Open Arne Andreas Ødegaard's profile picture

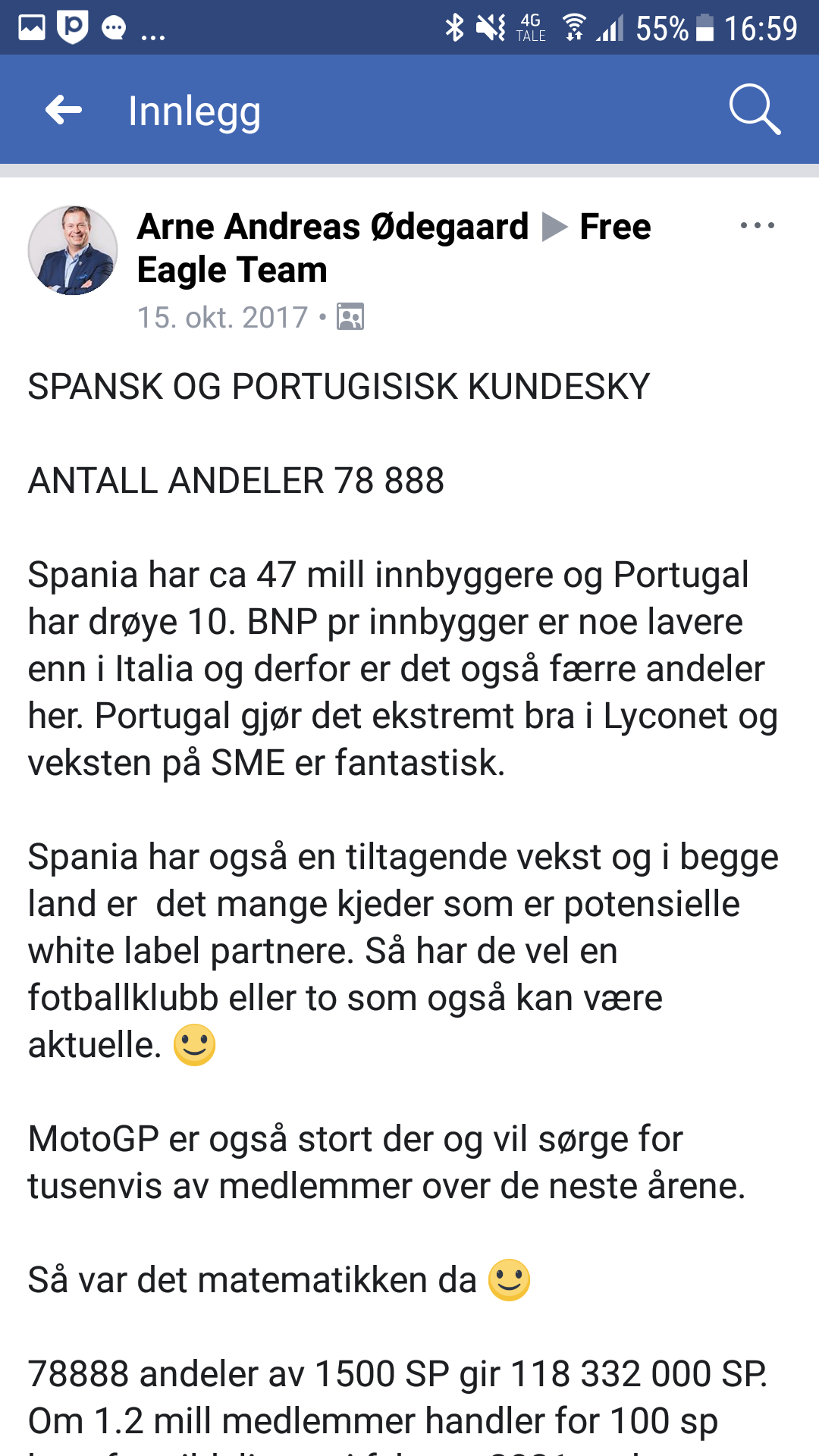click(x=73, y=250)
